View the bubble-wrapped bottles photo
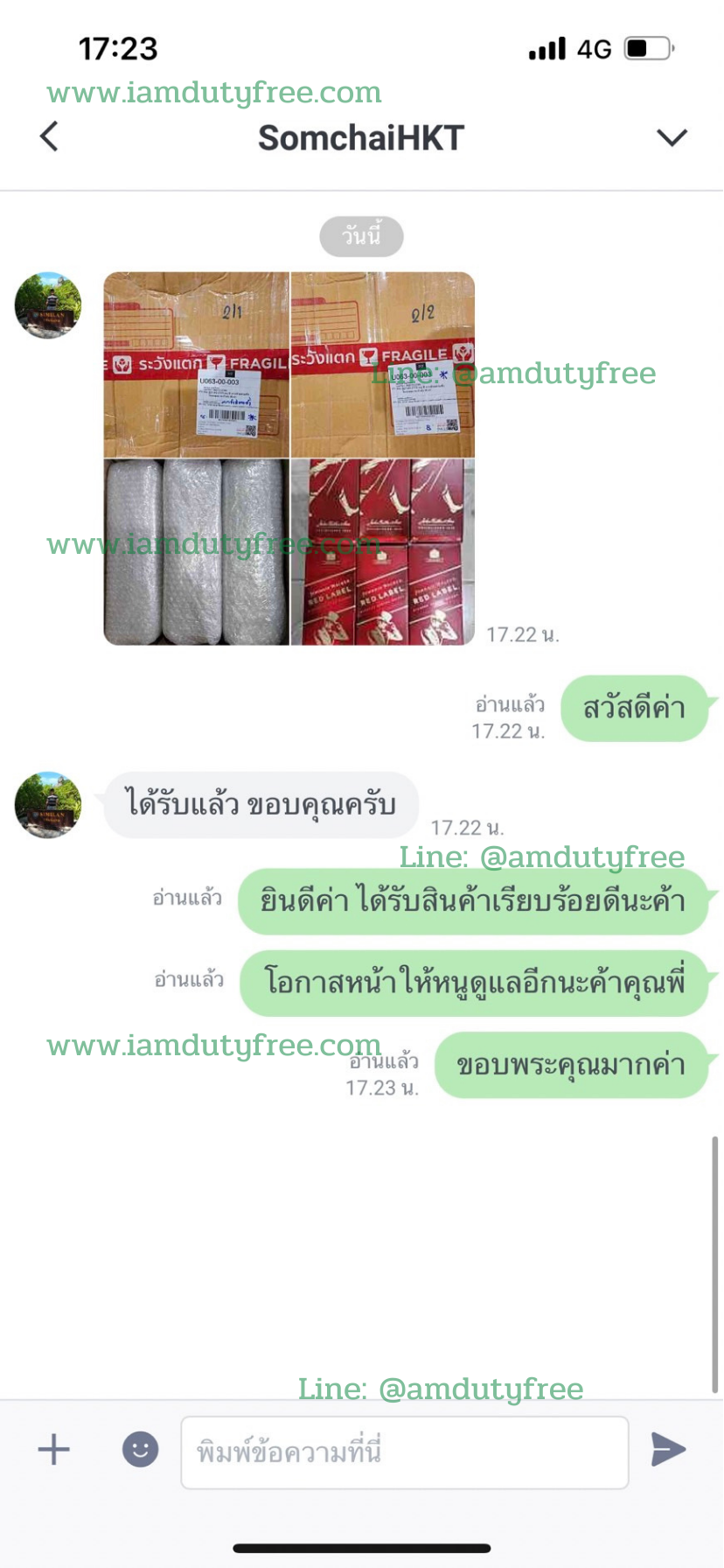 pos(197,552)
